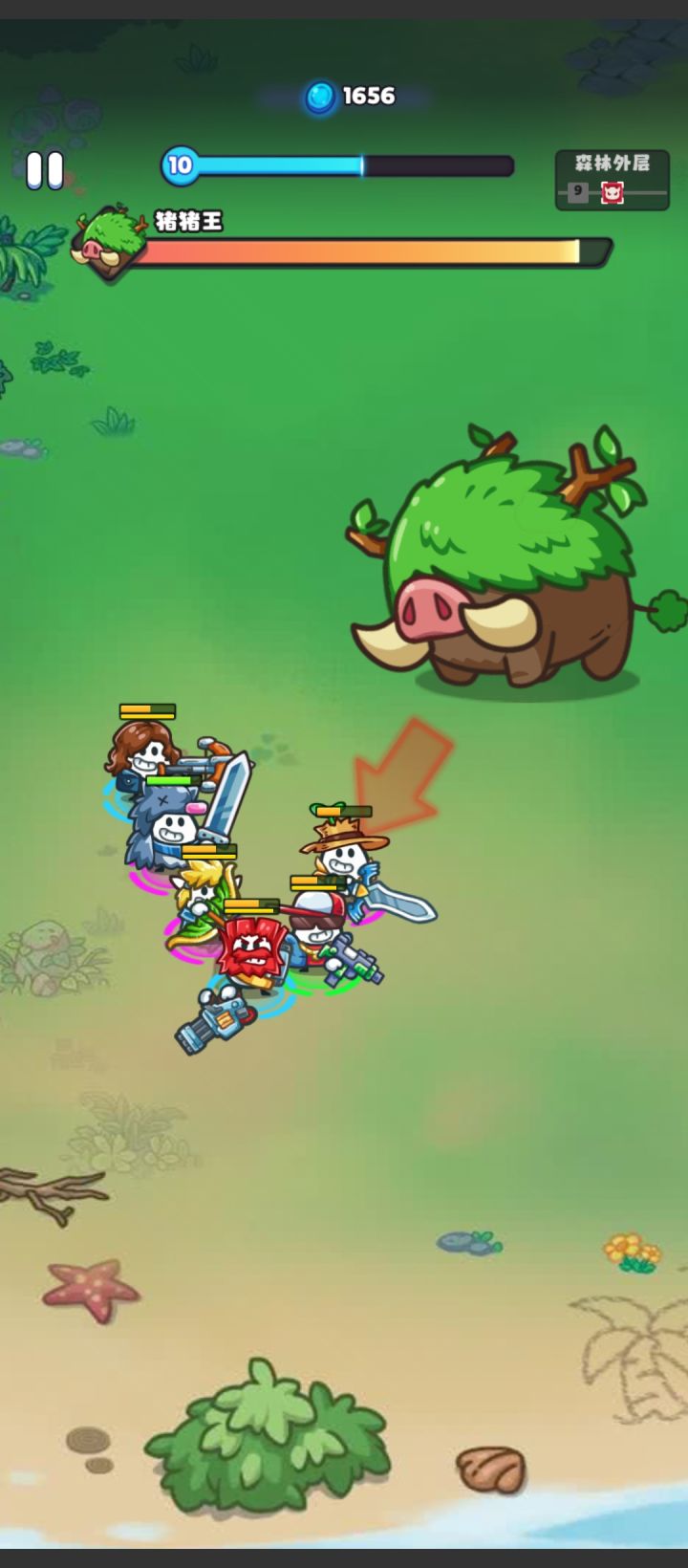Screen dimensions: 688x1568
Task: Pause the game
Action: click(44, 171)
